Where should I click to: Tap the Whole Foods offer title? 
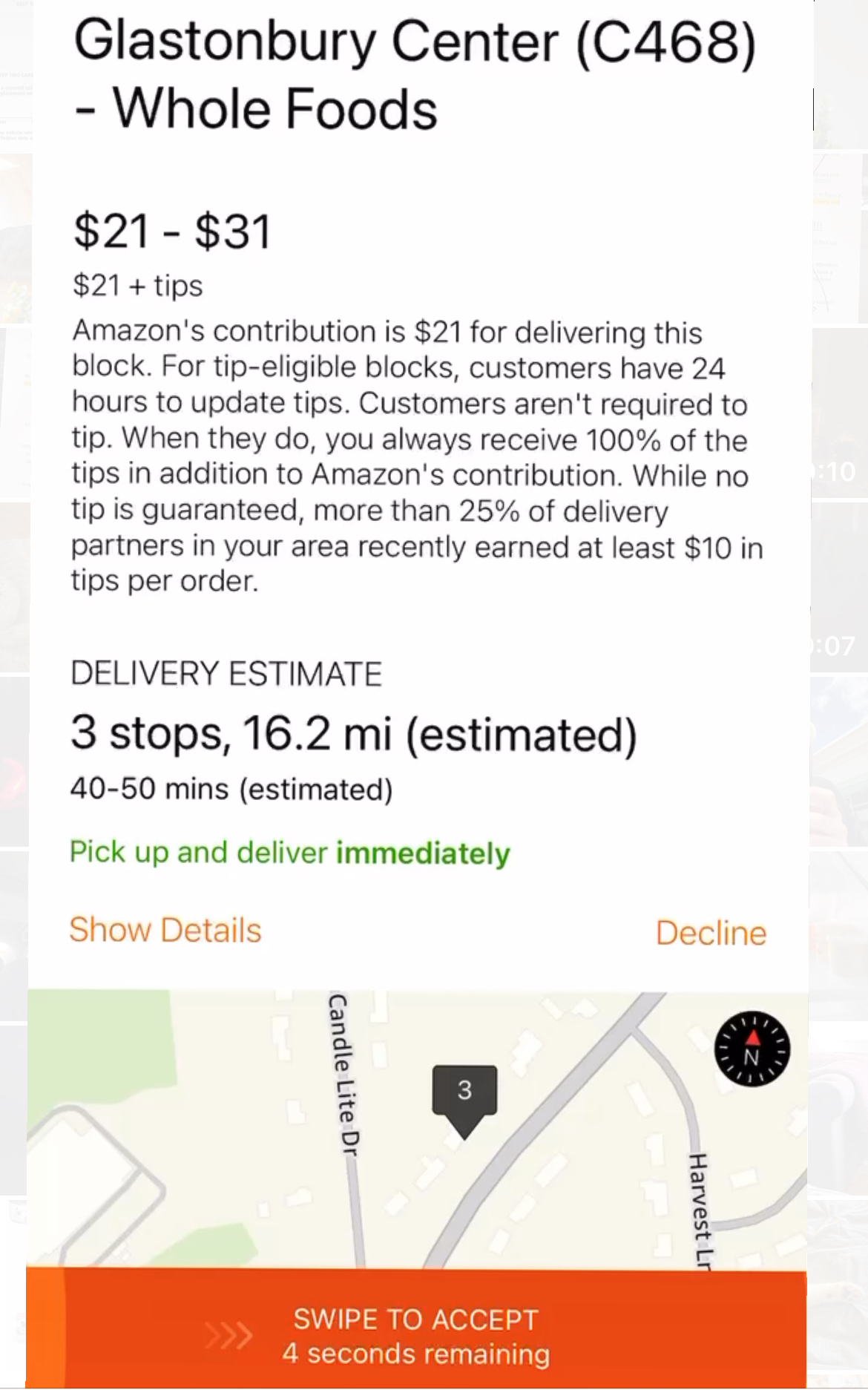(x=415, y=74)
